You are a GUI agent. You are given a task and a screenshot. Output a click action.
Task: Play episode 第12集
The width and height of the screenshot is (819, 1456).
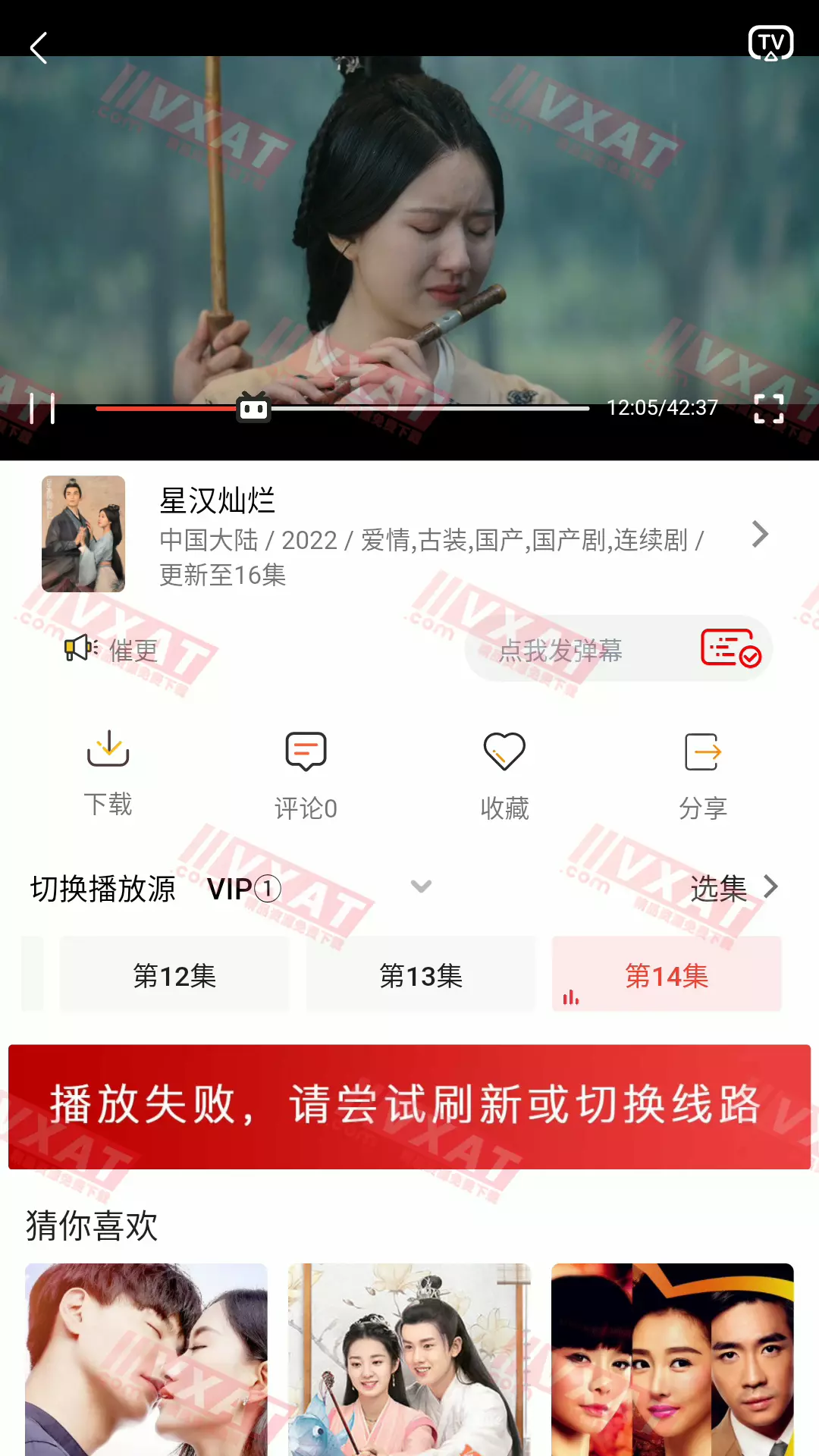point(174,975)
